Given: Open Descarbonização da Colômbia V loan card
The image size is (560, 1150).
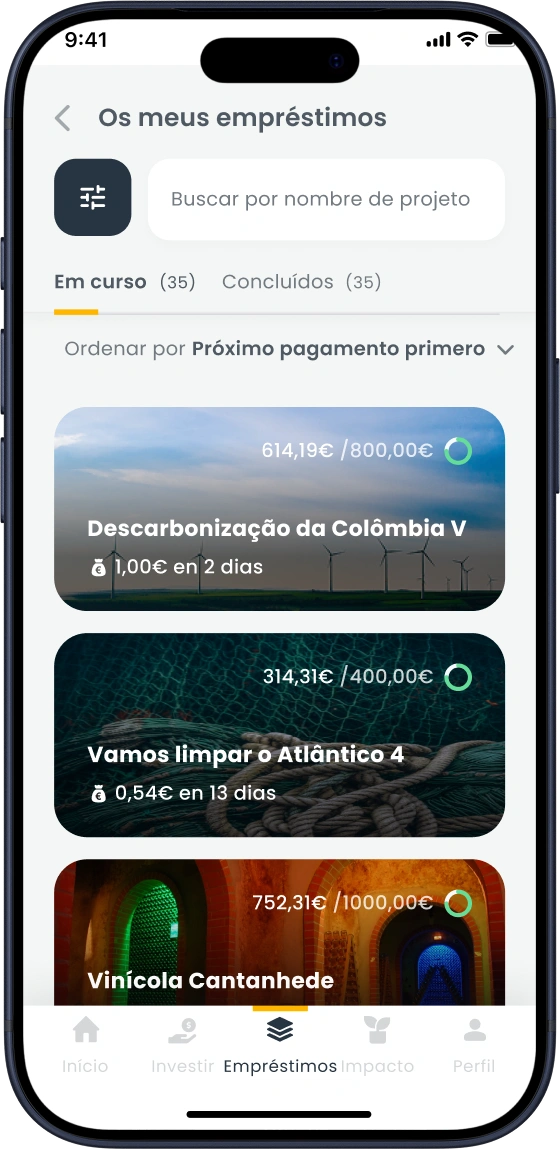Looking at the screenshot, I should [x=279, y=508].
